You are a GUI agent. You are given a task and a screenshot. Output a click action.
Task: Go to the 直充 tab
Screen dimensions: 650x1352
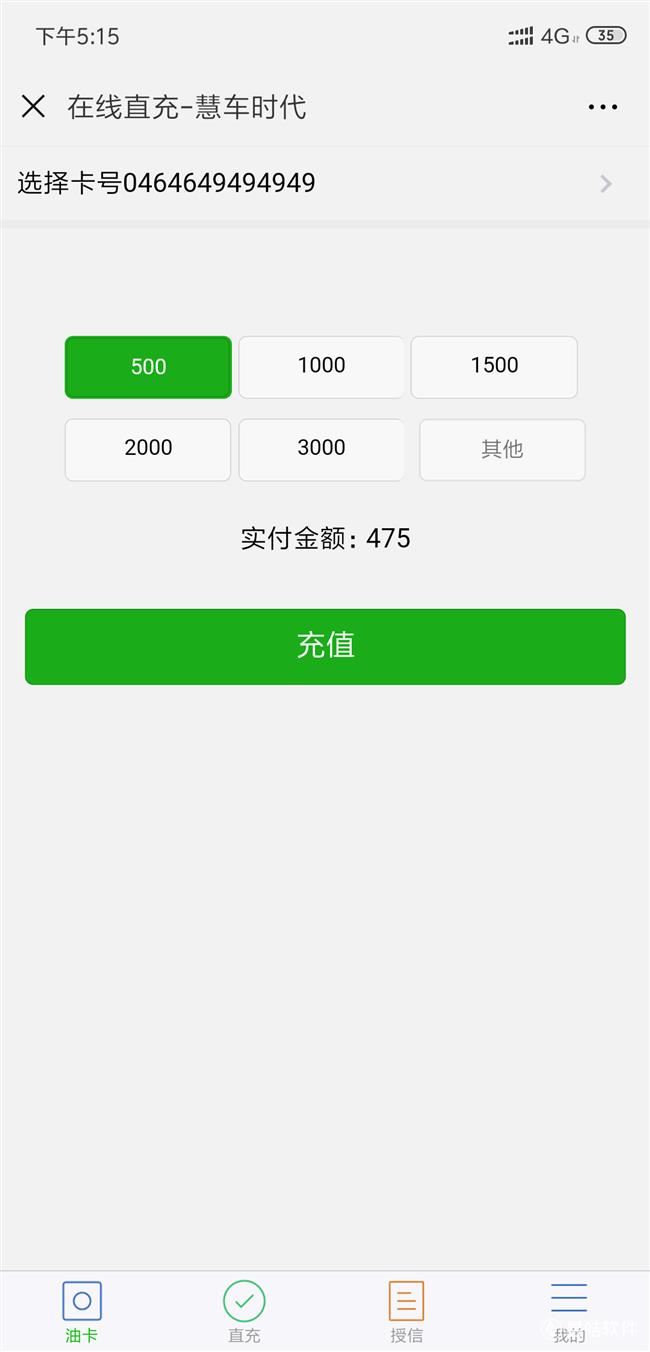244,1311
